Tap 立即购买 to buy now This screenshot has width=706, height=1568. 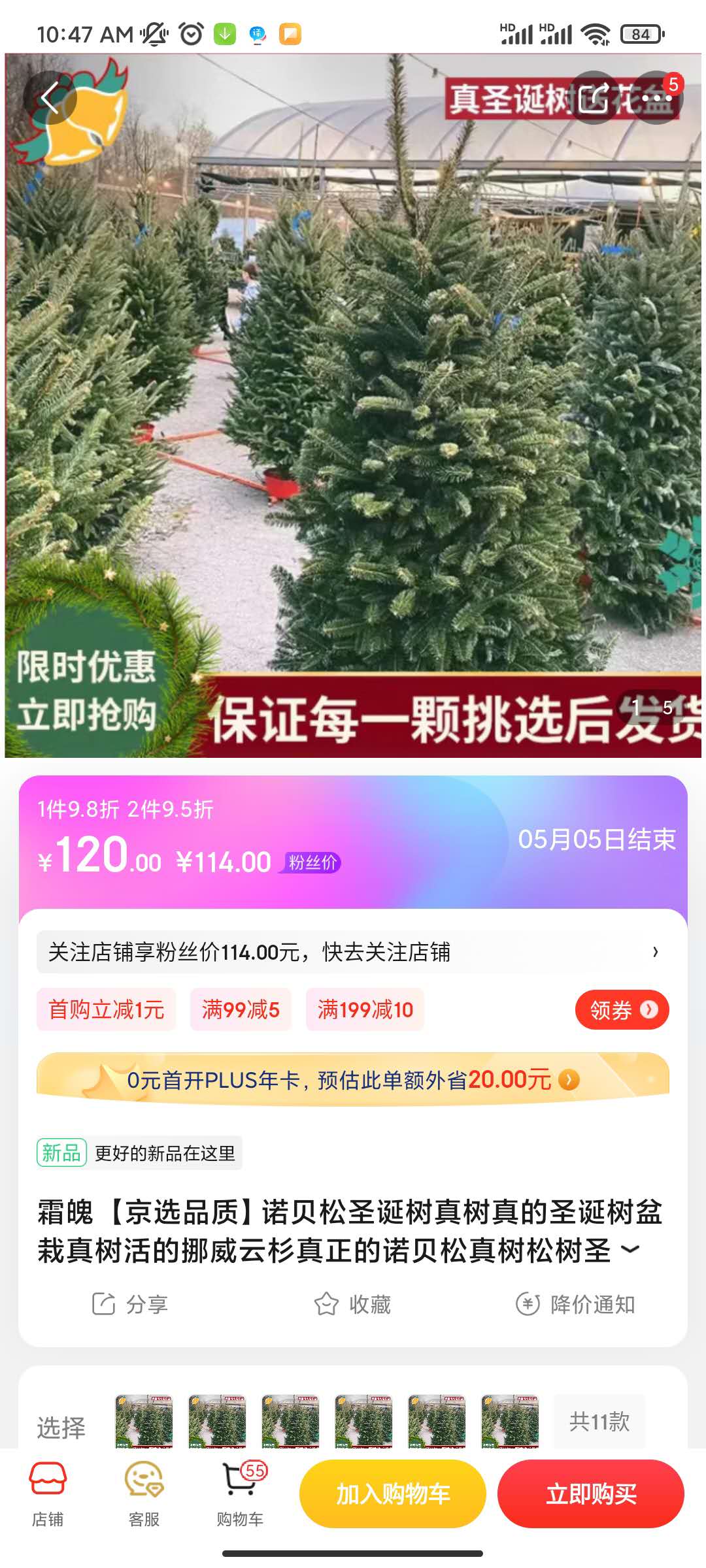pyautogui.click(x=591, y=1494)
